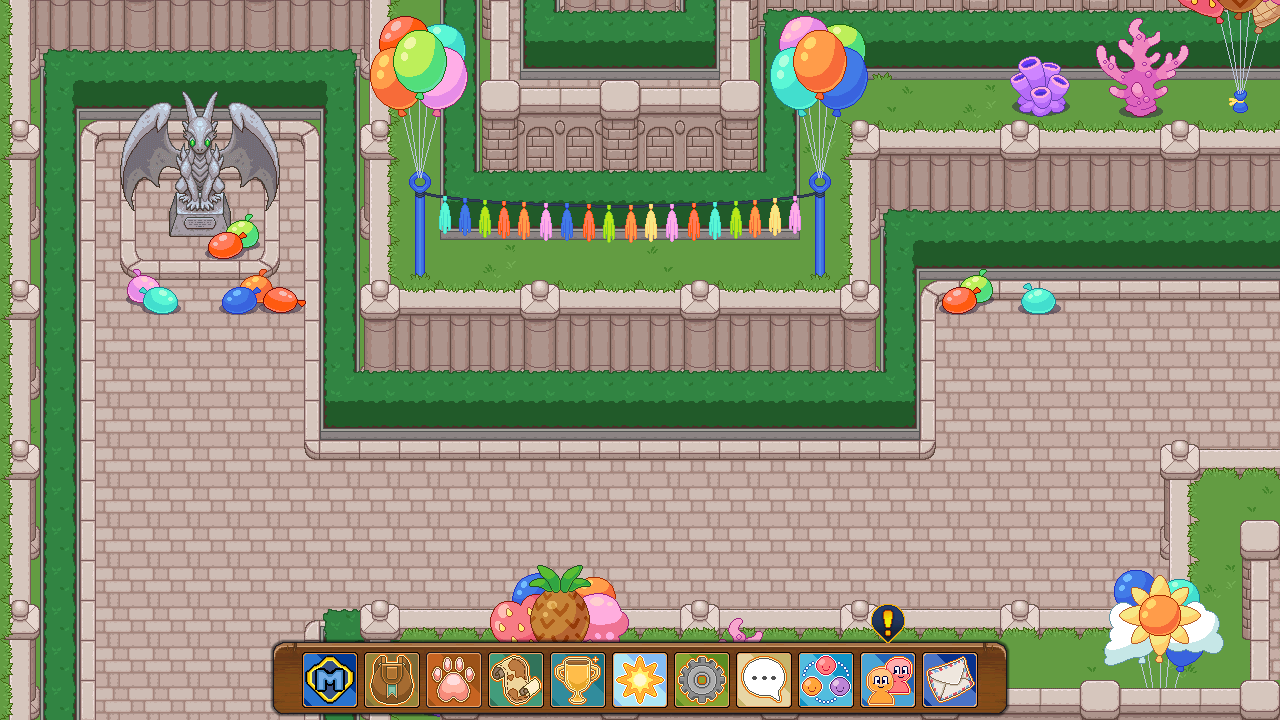Open the chat speech bubble

[764, 680]
